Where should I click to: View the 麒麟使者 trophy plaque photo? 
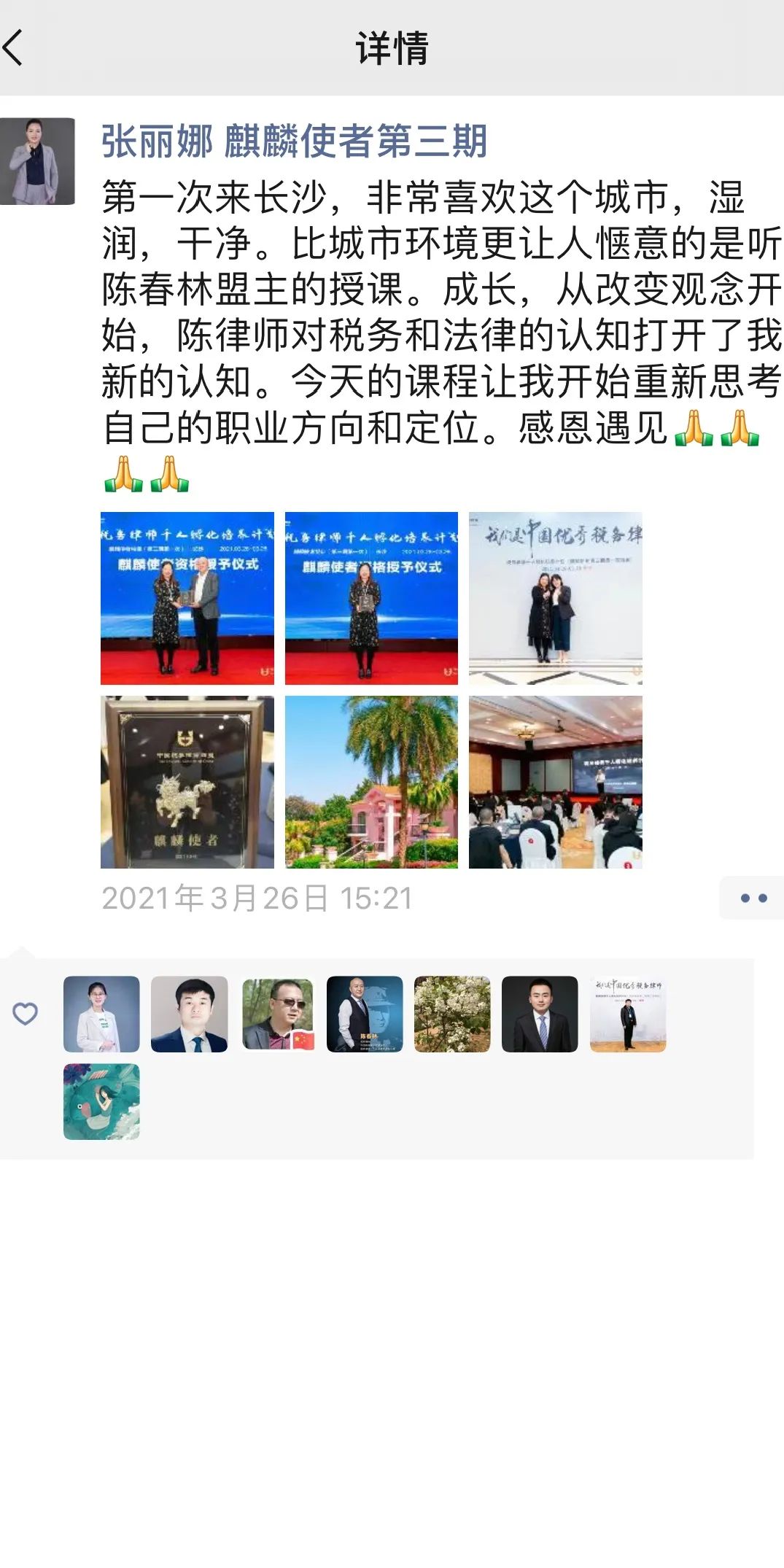(x=187, y=782)
